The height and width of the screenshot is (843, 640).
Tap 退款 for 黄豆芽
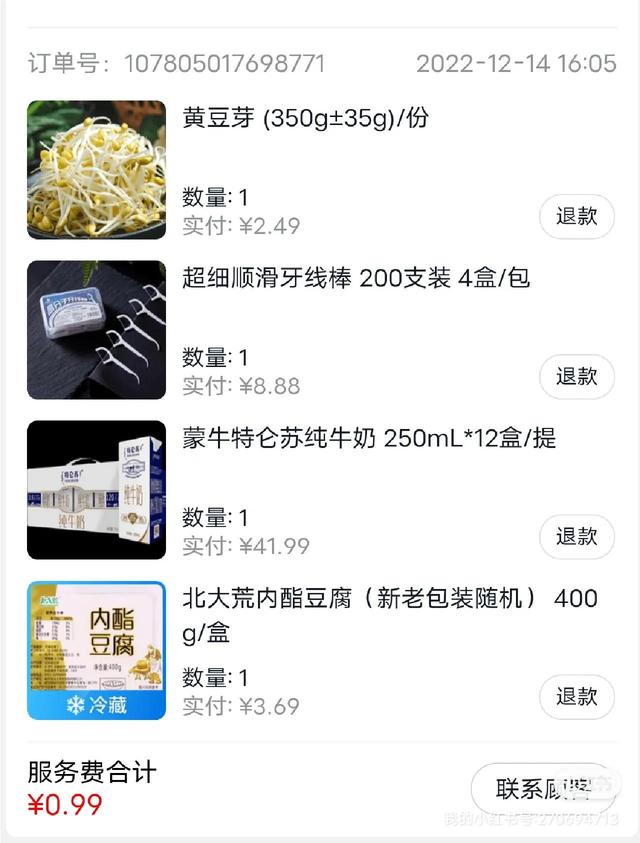576,216
